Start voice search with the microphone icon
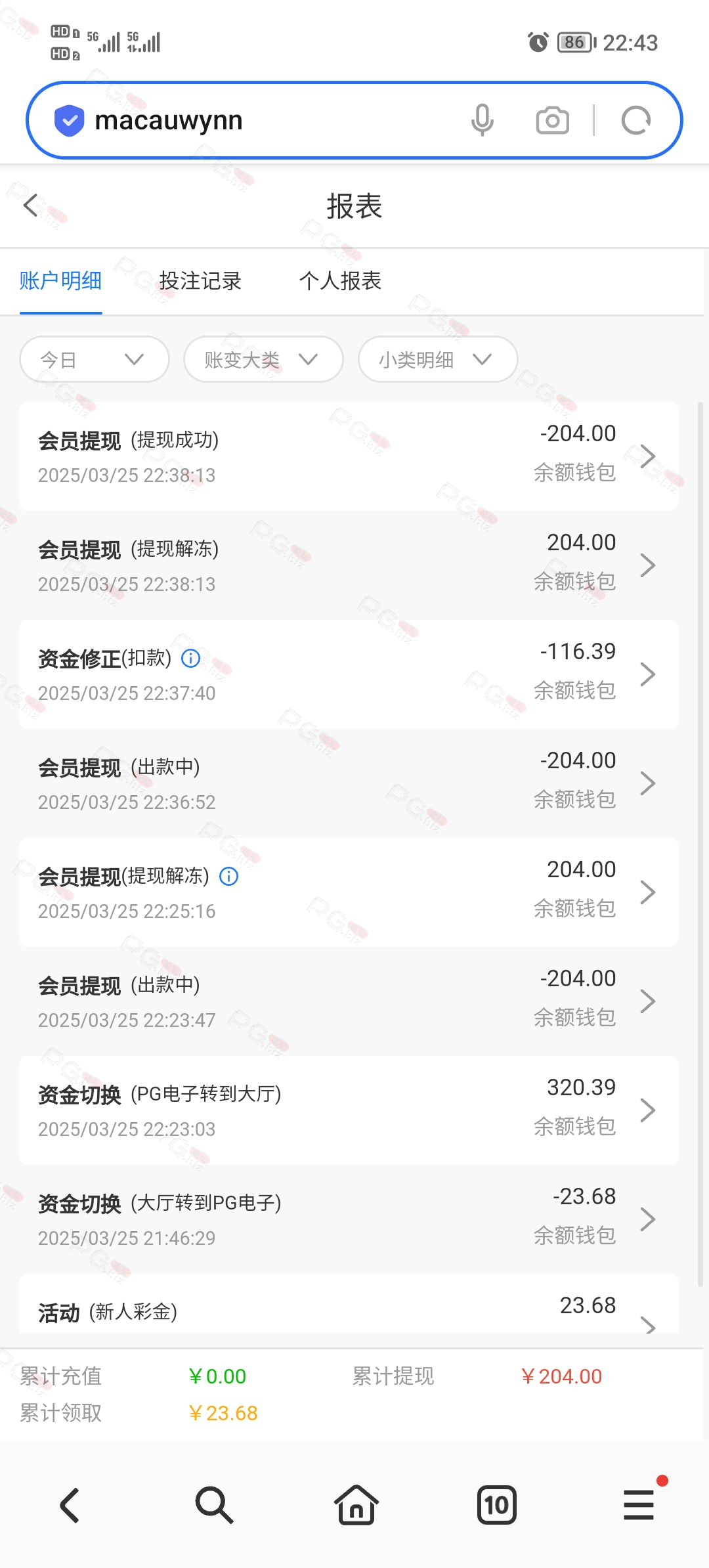This screenshot has width=709, height=1568. 483,120
